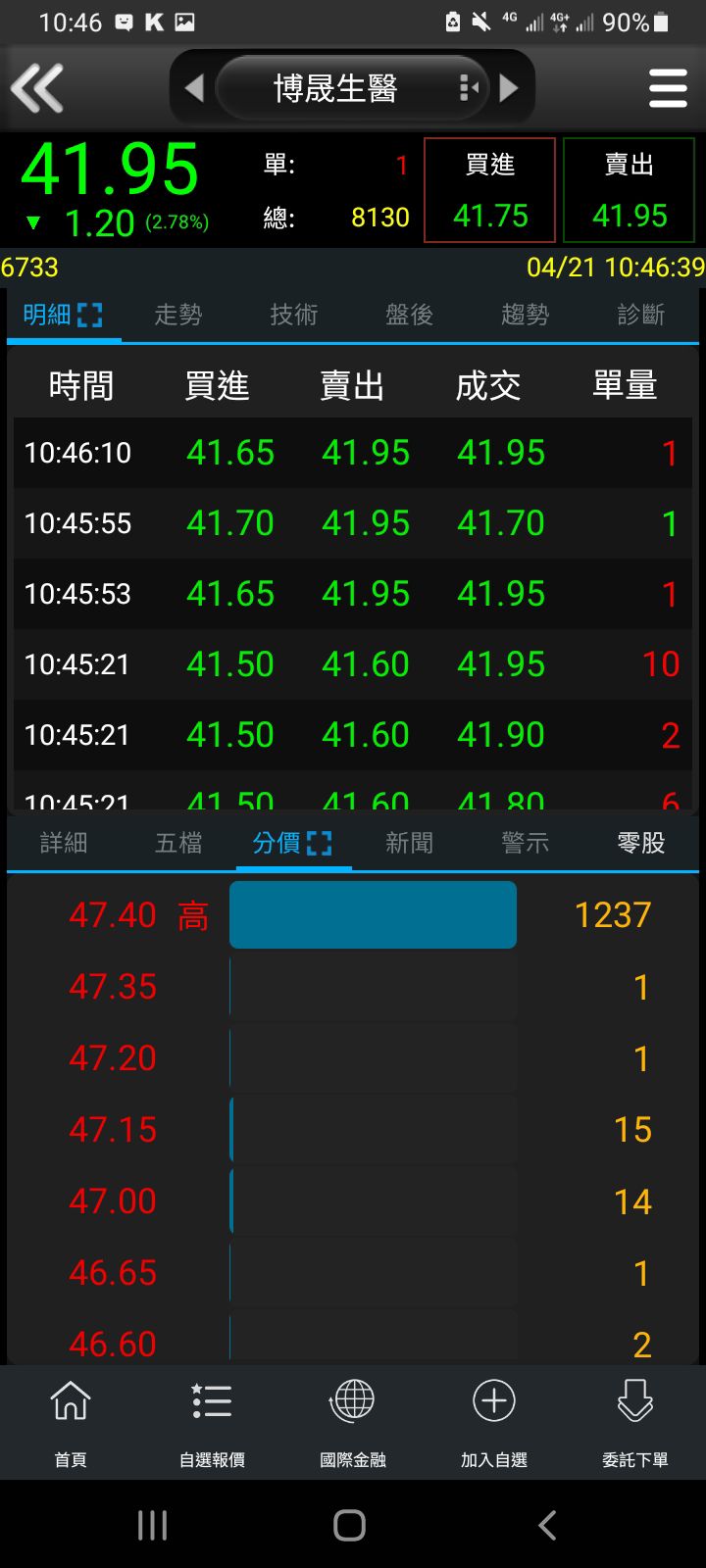Viewport: 706px width, 1568px height.
Task: Open the 新聞 tab
Action: point(410,843)
